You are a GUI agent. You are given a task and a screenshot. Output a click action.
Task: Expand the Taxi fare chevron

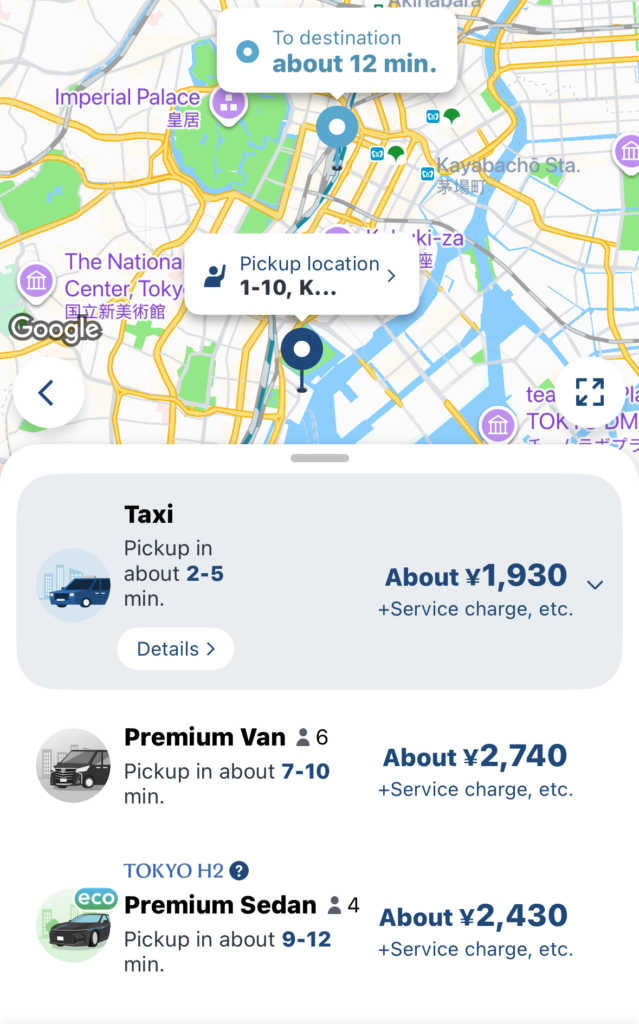coord(595,584)
